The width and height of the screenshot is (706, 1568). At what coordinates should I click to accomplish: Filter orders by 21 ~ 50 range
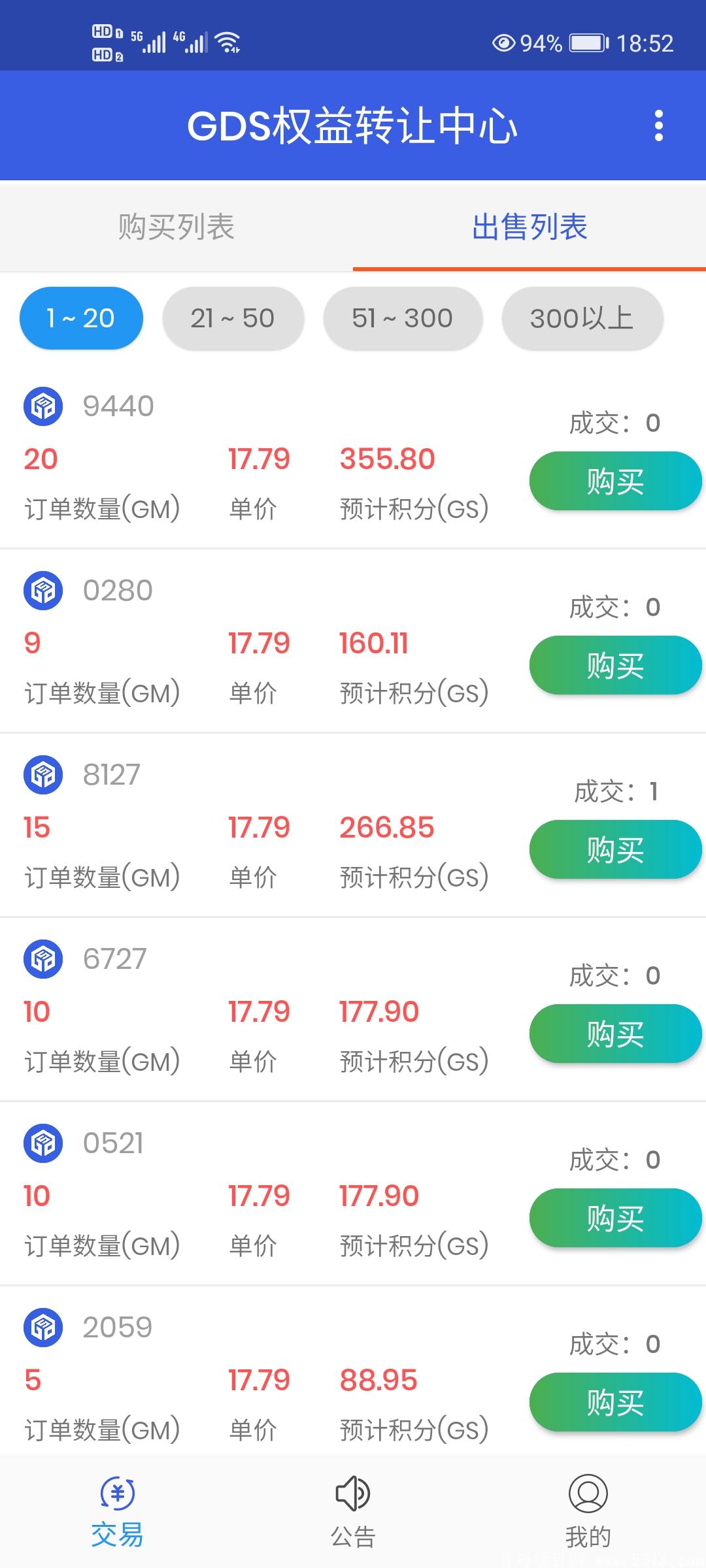(x=233, y=318)
